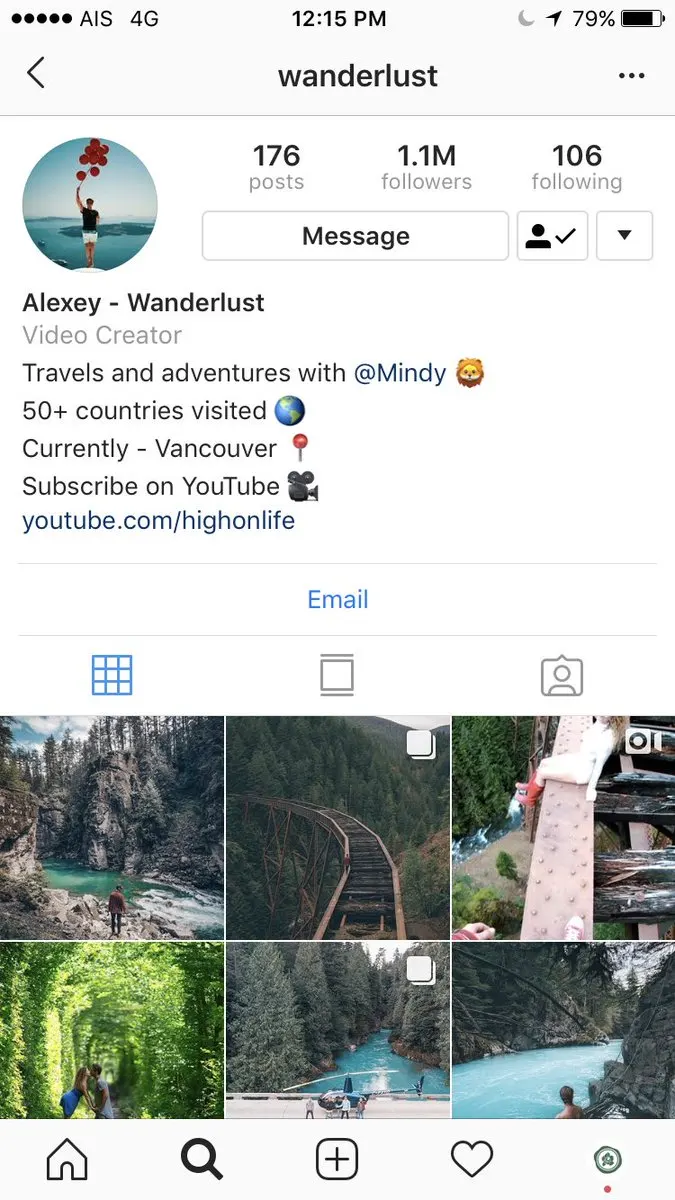The height and width of the screenshot is (1200, 675).
Task: Switch to grid view tab
Action: pos(112,675)
